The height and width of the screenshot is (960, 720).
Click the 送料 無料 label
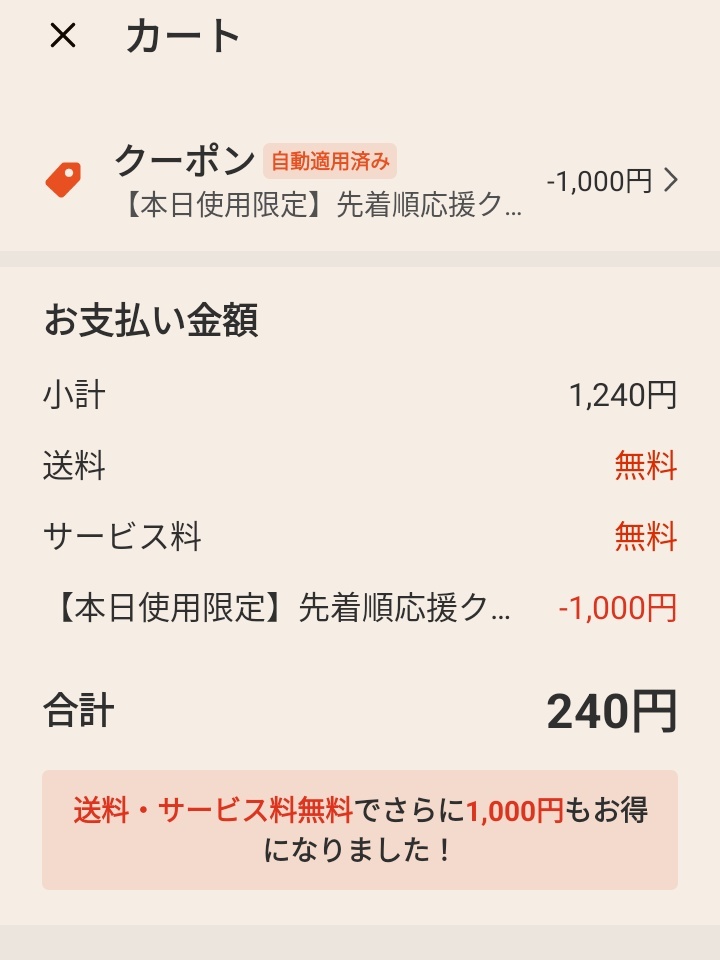(646, 465)
